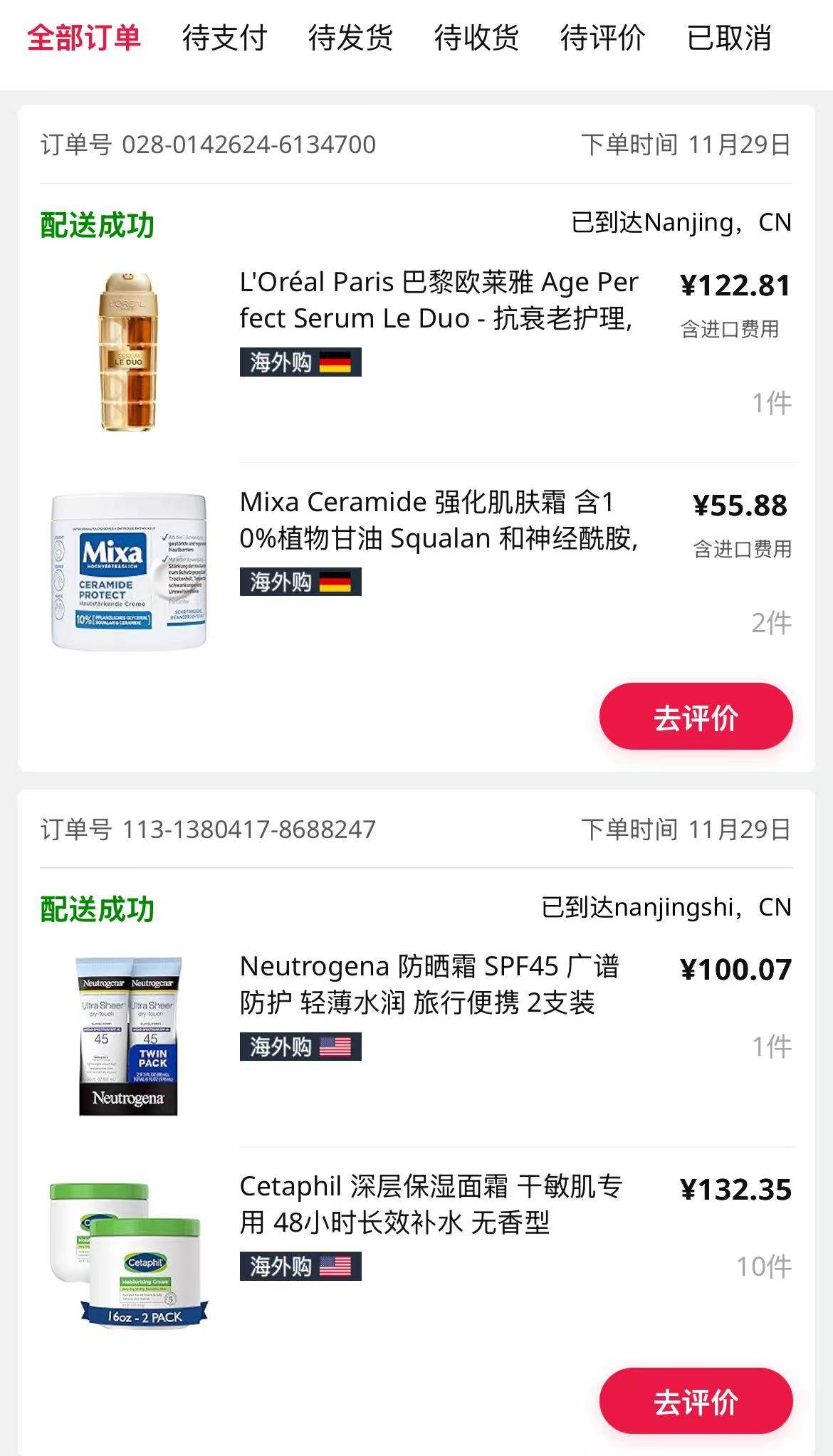Click the 海外购 US flag badge on Neutrogena item
This screenshot has width=833, height=1456.
pyautogui.click(x=299, y=1048)
